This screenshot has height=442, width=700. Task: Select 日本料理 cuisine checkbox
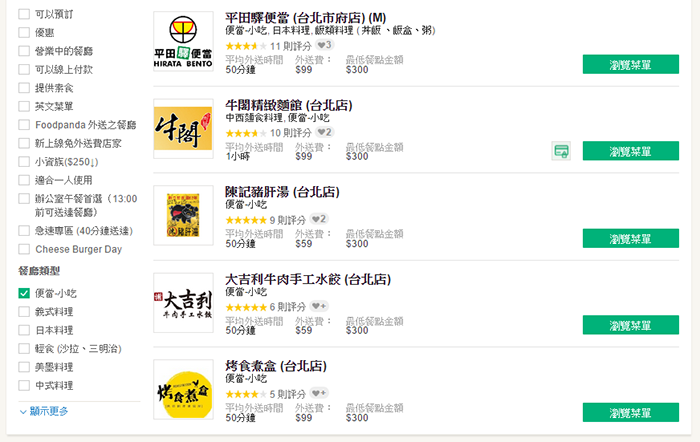24,330
